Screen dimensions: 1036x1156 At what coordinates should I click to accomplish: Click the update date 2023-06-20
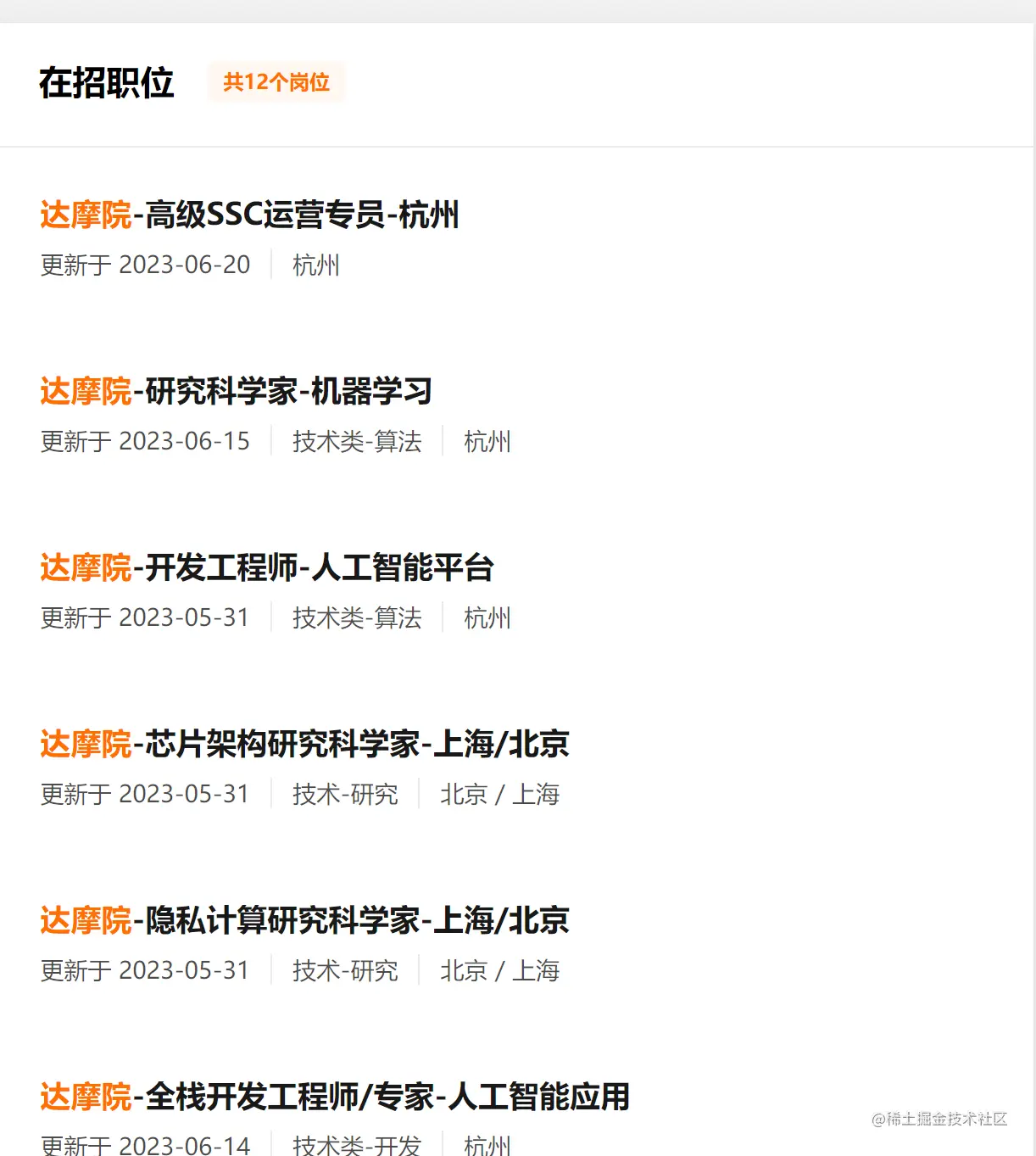pos(183,265)
